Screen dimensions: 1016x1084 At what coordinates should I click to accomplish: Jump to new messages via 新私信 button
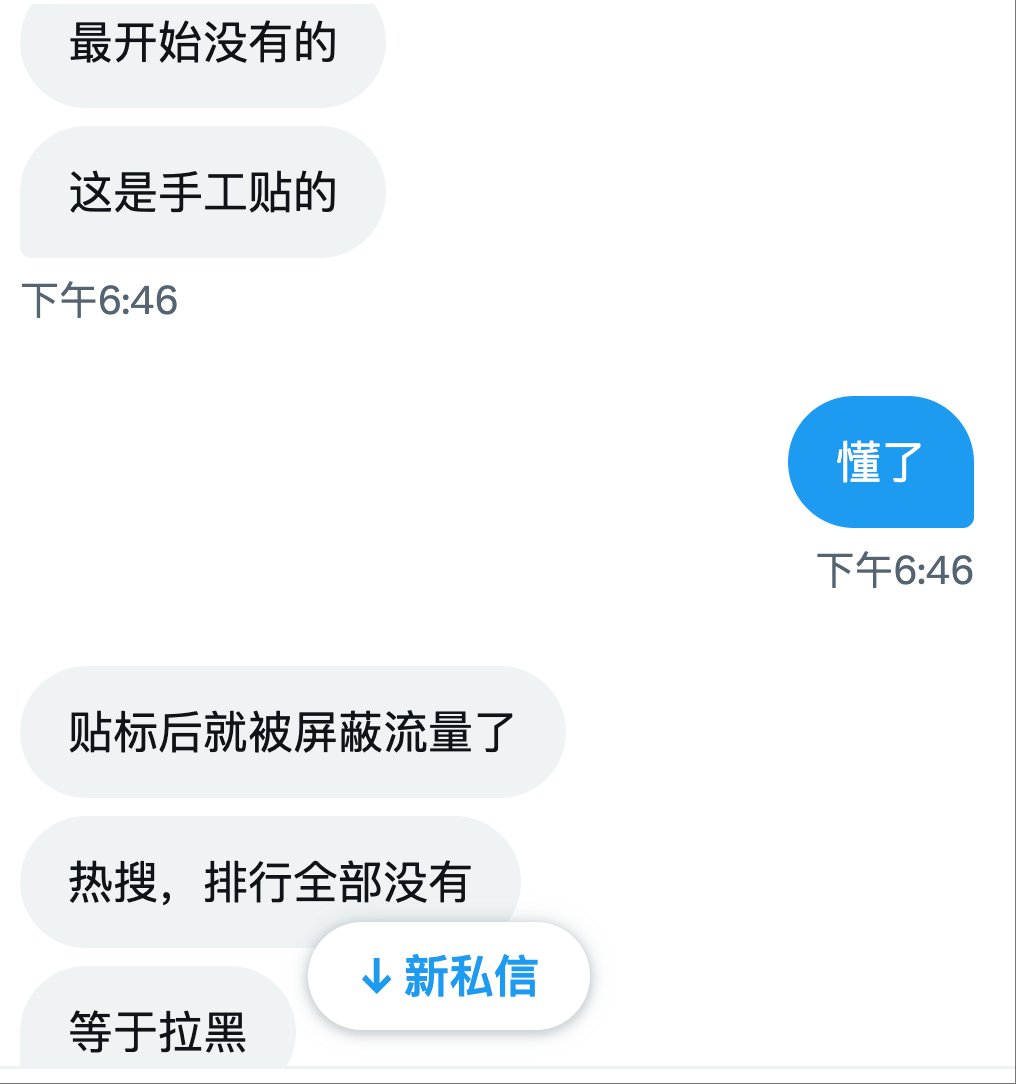tap(449, 976)
